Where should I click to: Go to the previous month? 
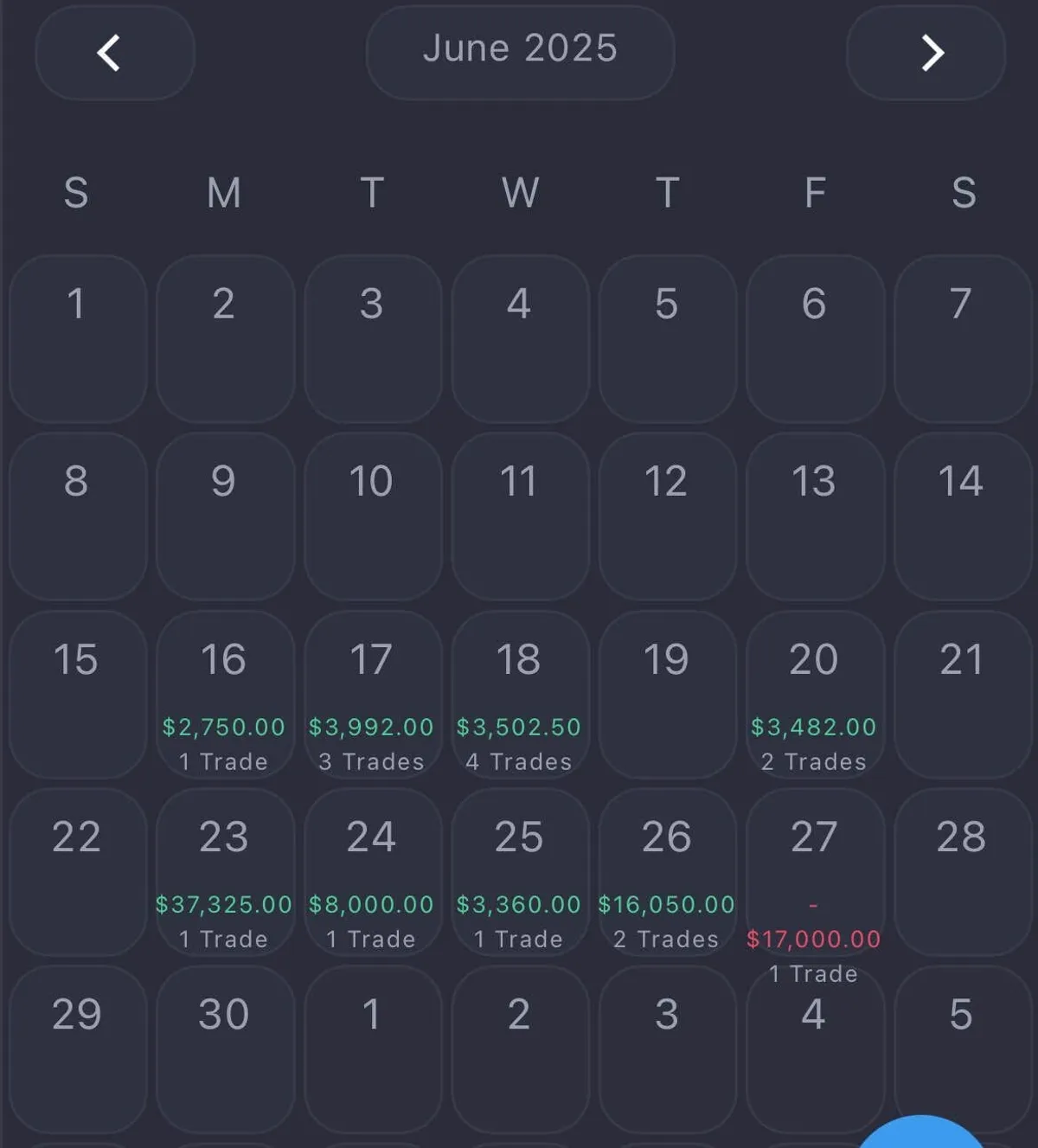coord(114,53)
